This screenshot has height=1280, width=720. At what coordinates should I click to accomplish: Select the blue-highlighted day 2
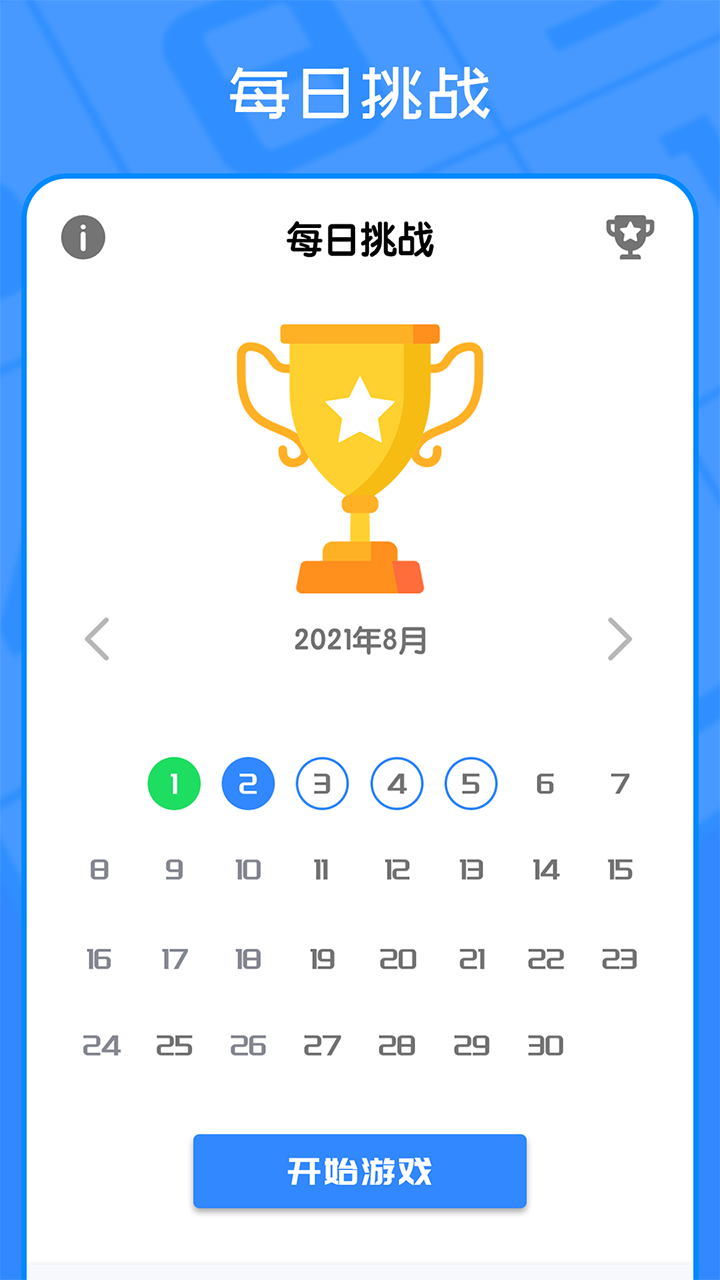point(248,784)
